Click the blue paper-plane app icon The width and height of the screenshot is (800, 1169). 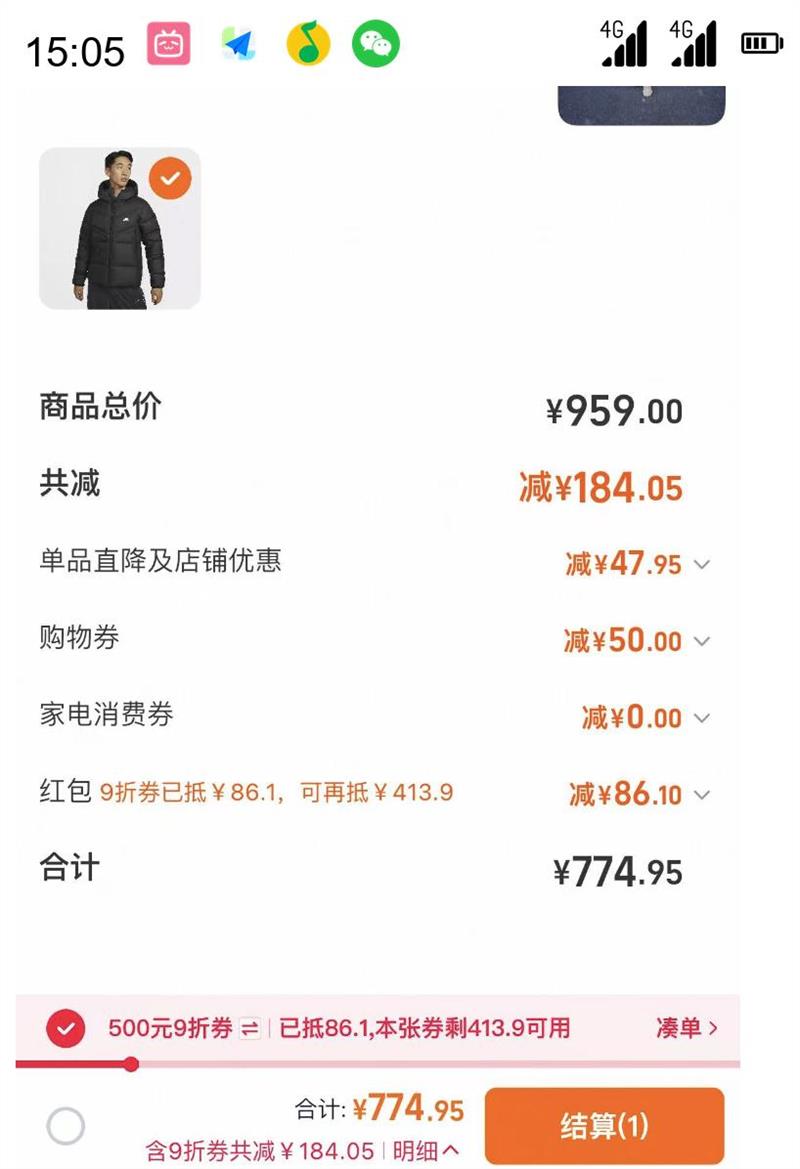(x=236, y=45)
